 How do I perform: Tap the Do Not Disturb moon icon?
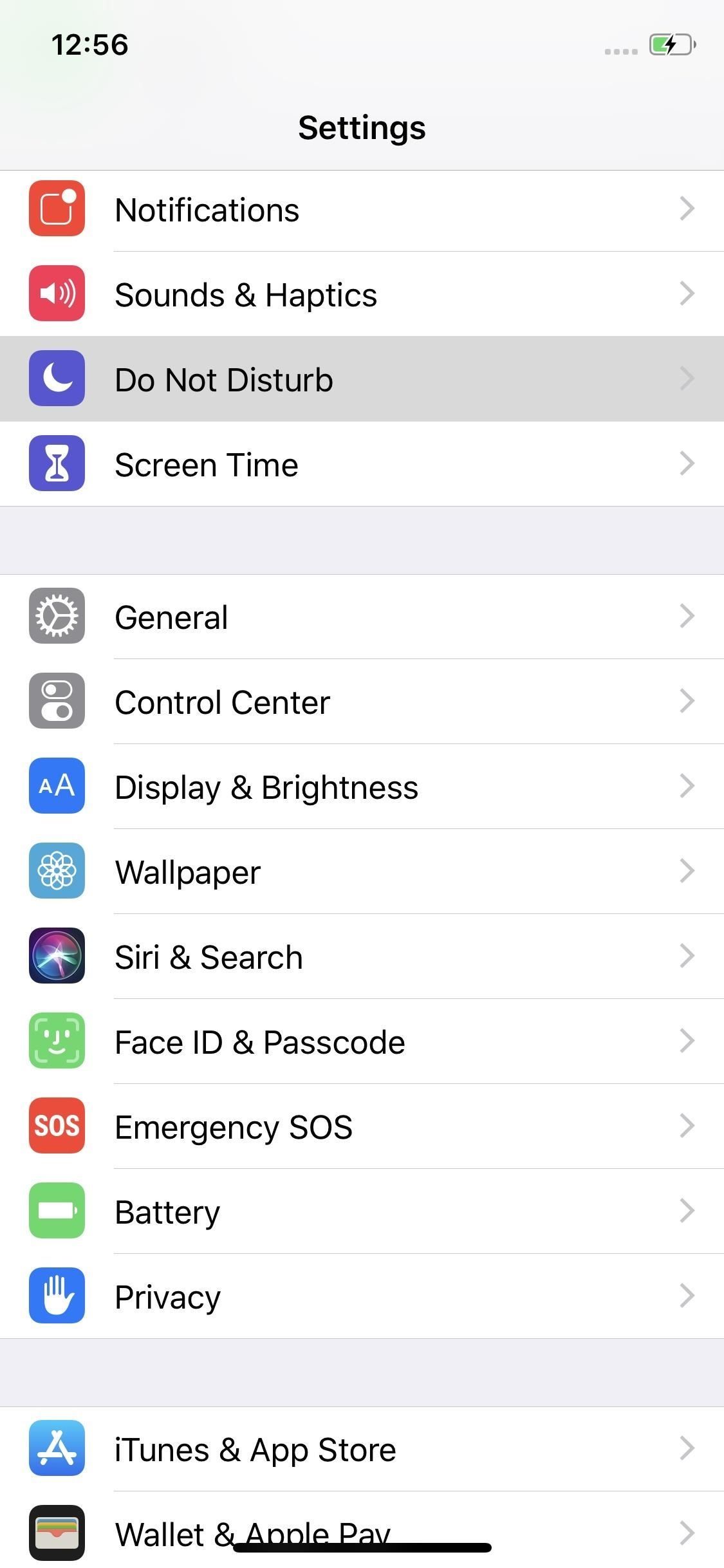[57, 379]
